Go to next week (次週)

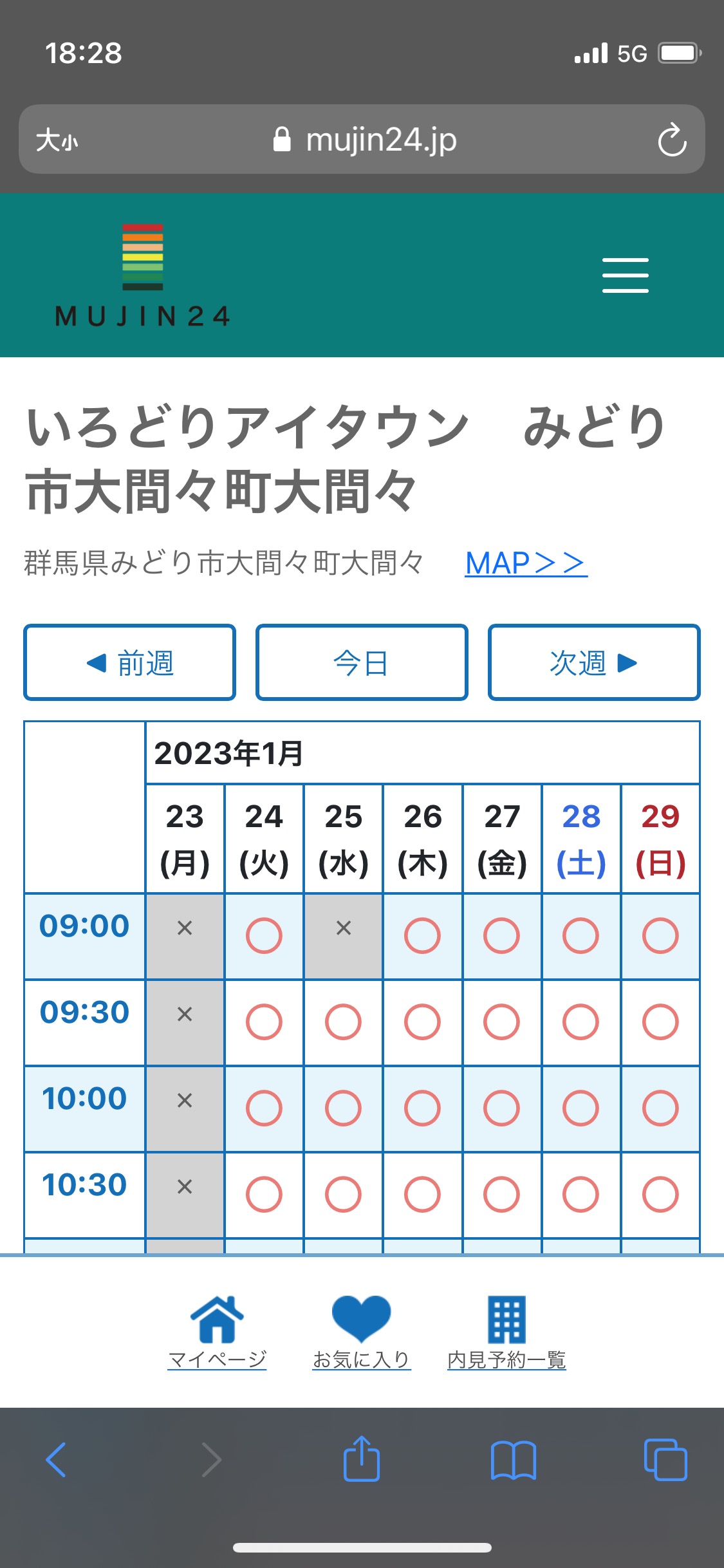[593, 662]
